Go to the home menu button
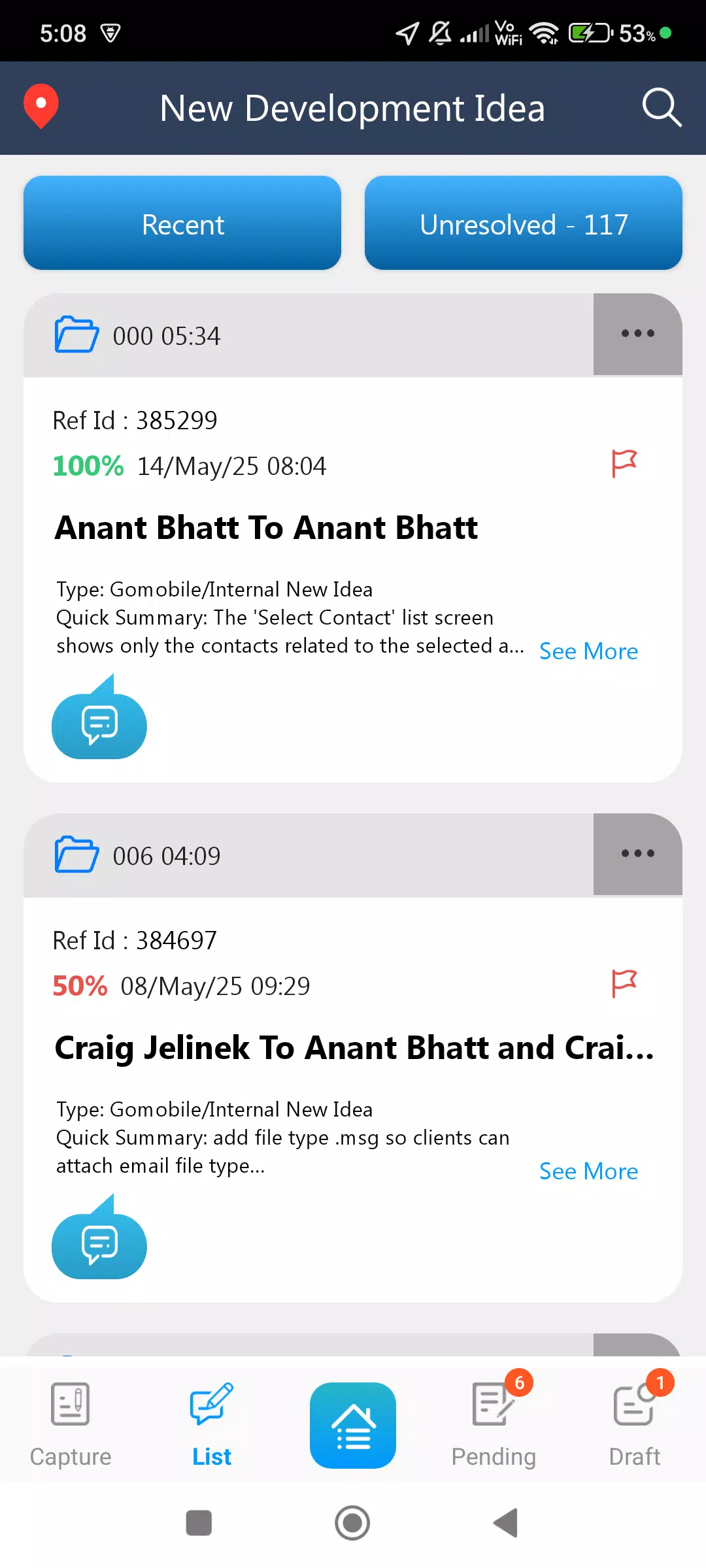The image size is (706, 1568). [353, 1425]
